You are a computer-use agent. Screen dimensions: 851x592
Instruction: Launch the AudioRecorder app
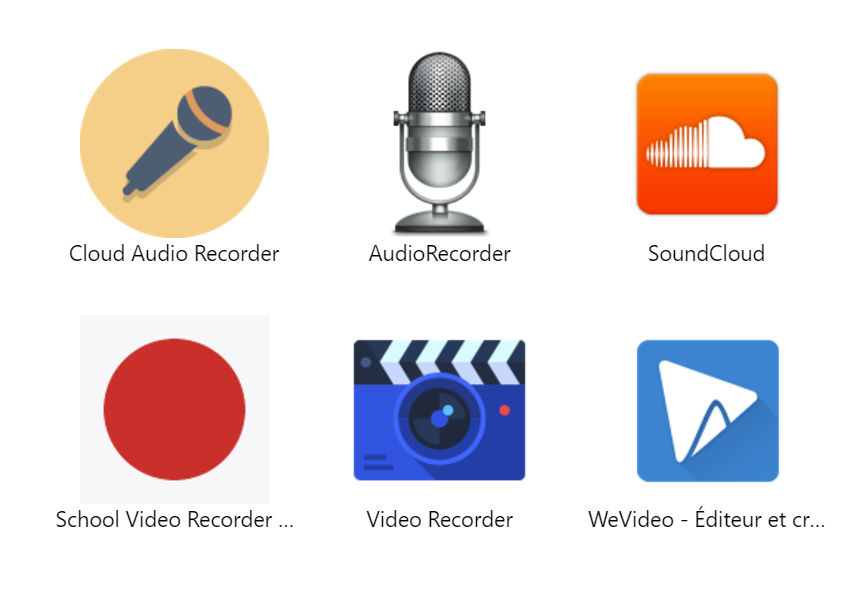coord(439,143)
